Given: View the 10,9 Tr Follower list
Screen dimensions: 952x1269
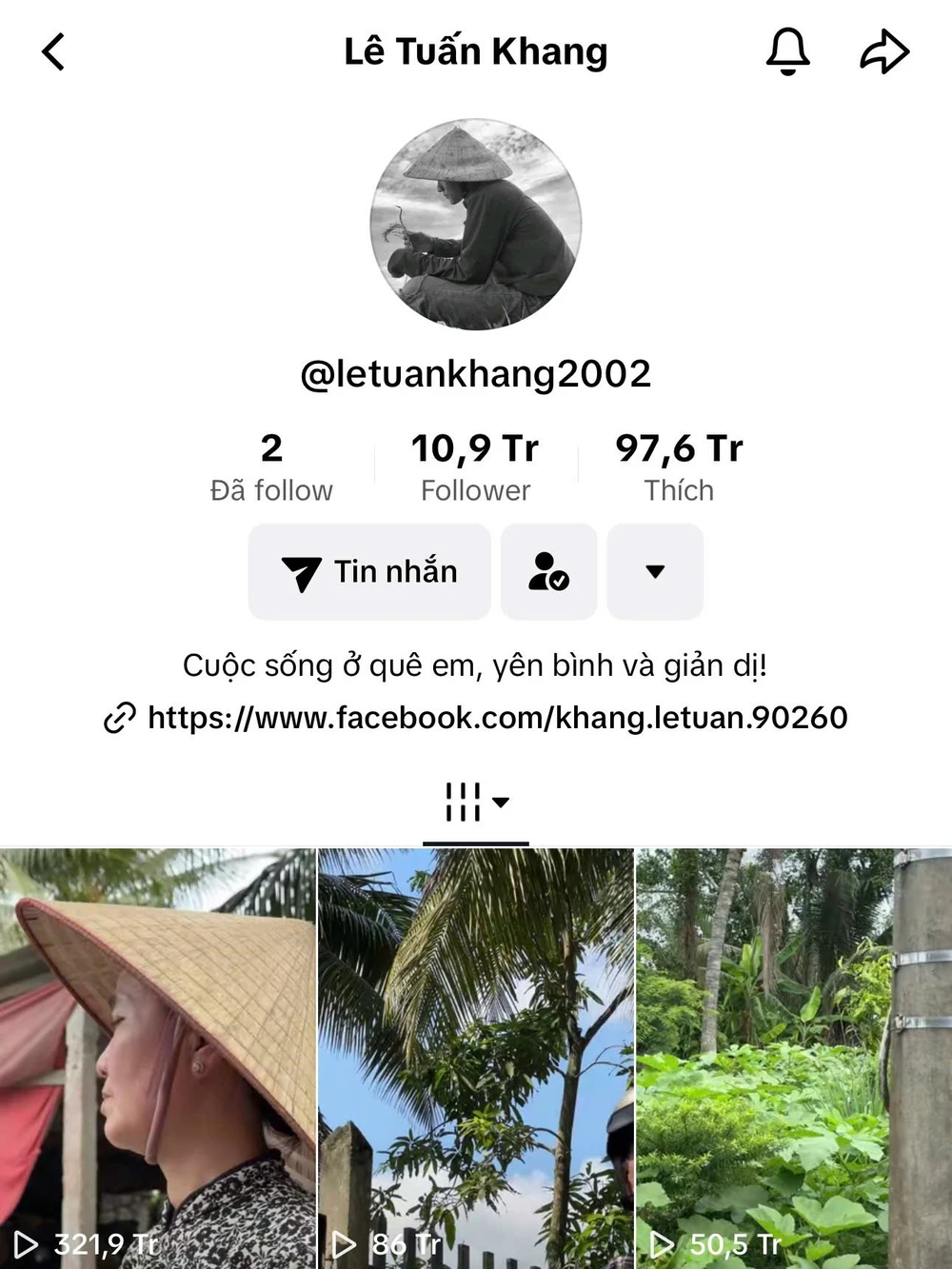Looking at the screenshot, I should pyautogui.click(x=475, y=466).
